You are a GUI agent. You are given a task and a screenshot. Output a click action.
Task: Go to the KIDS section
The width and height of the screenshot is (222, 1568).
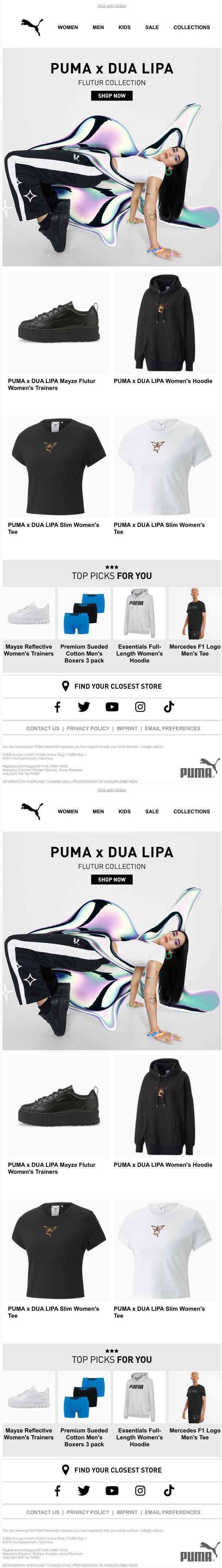pyautogui.click(x=124, y=27)
